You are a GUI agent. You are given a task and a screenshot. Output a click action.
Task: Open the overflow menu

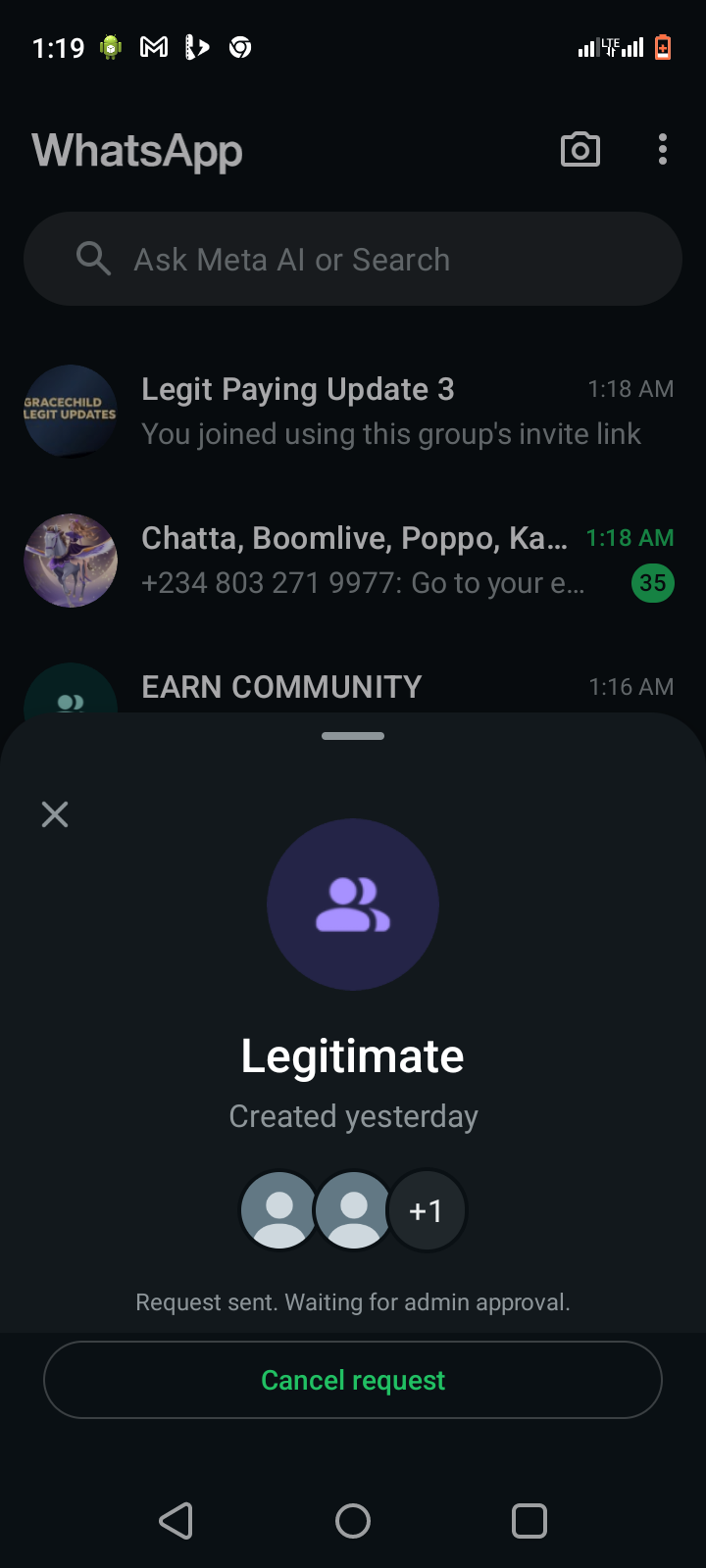663,150
